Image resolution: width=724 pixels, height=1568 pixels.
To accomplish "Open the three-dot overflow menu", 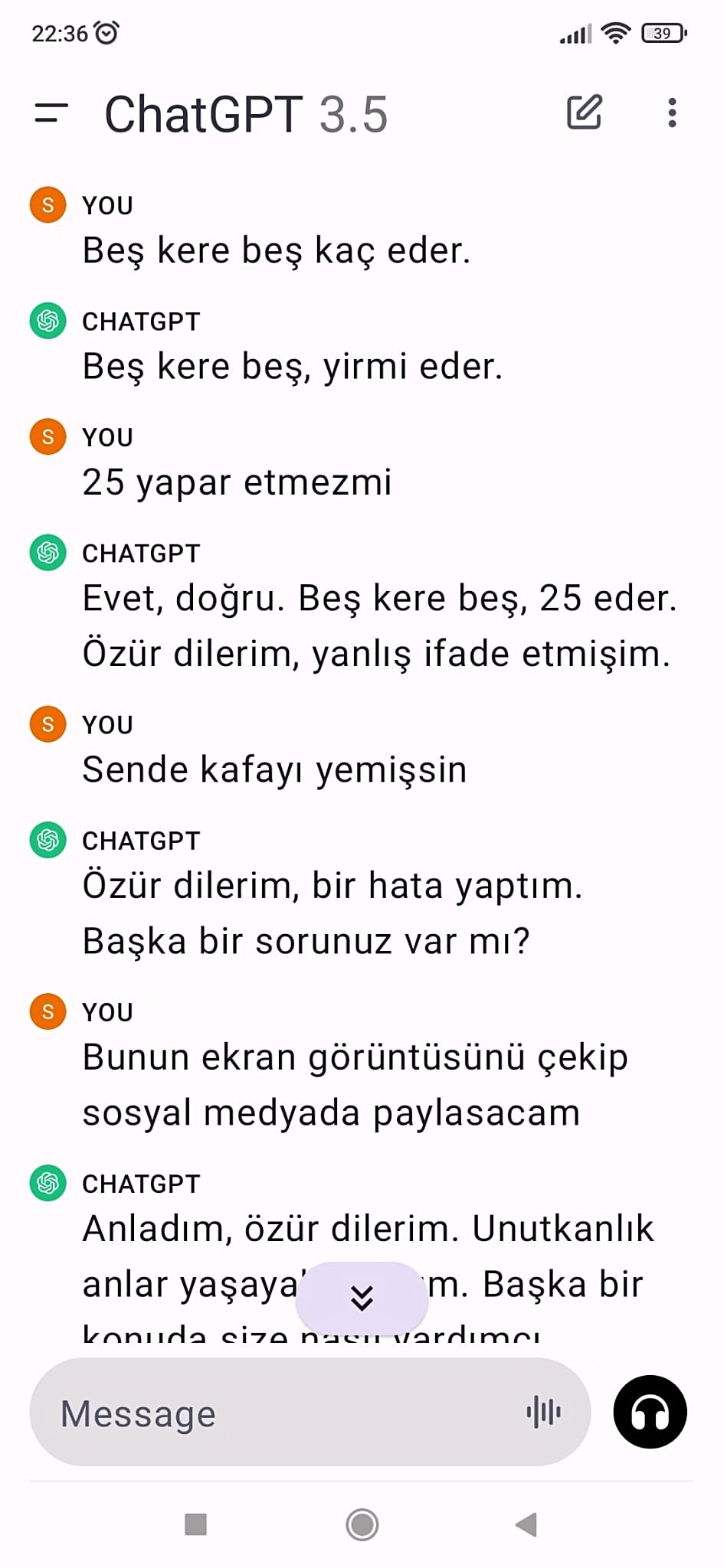I will [672, 113].
